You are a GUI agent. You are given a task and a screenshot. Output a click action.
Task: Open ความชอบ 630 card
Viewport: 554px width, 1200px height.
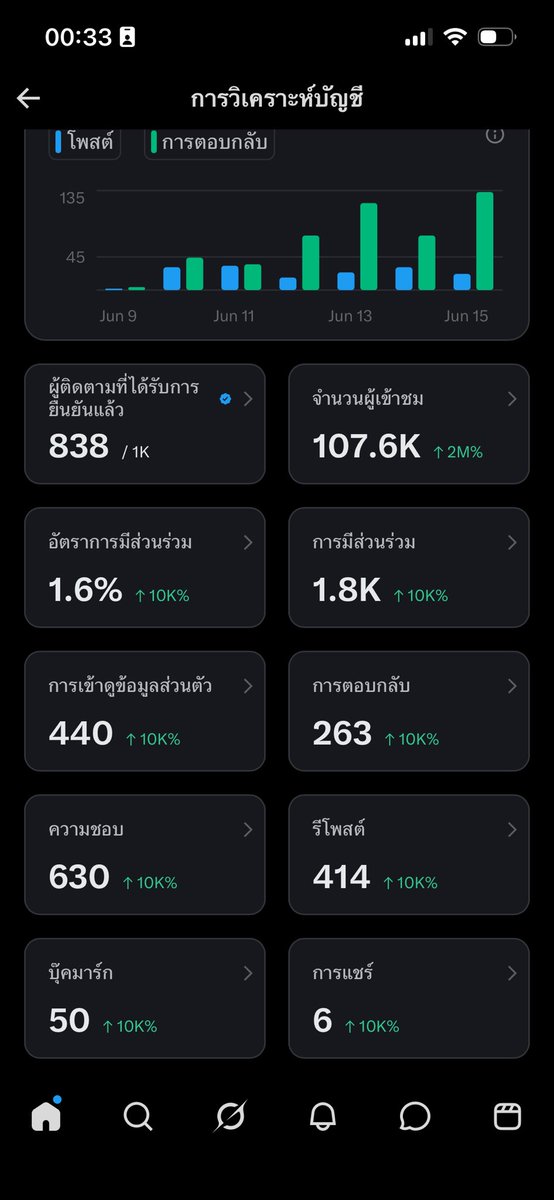tap(145, 854)
